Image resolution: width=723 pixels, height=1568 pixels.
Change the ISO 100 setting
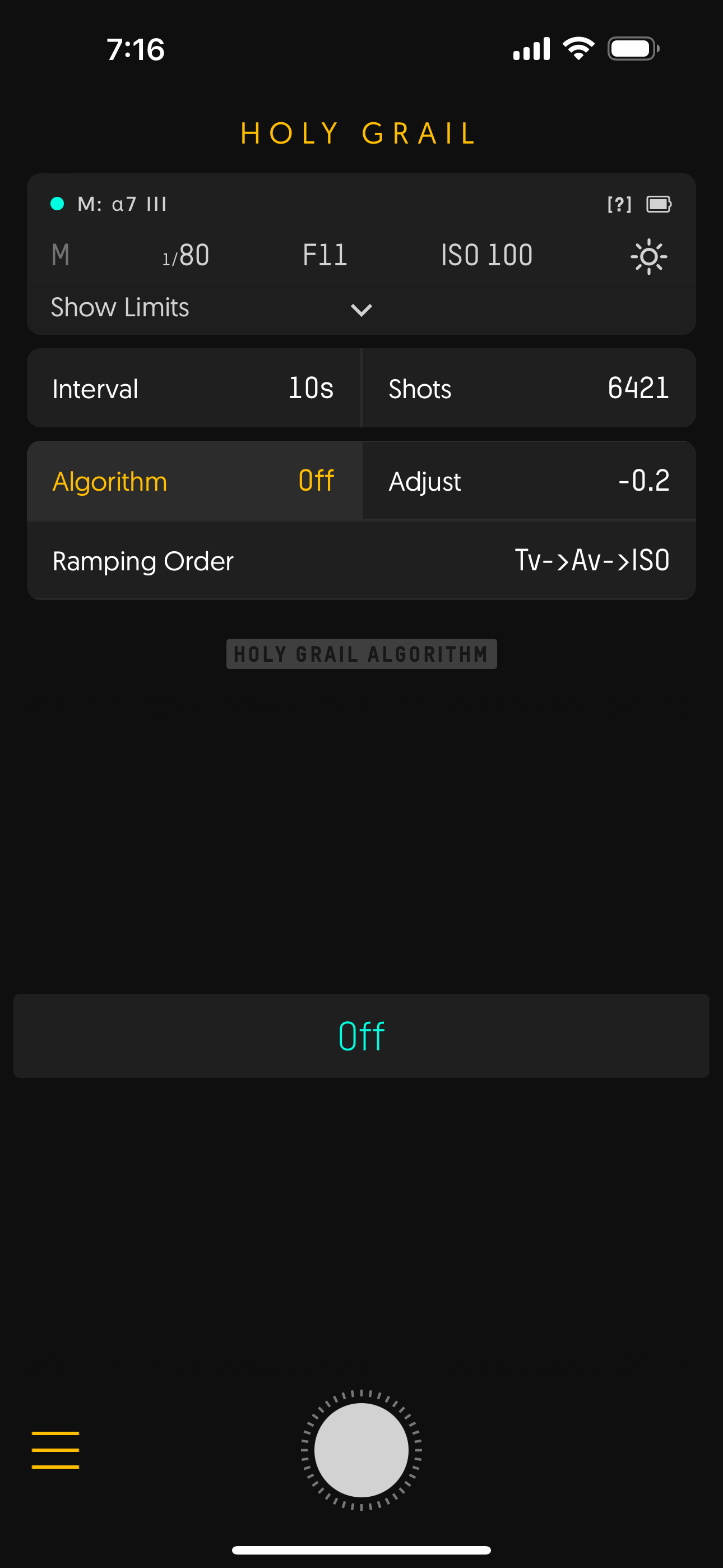click(486, 255)
